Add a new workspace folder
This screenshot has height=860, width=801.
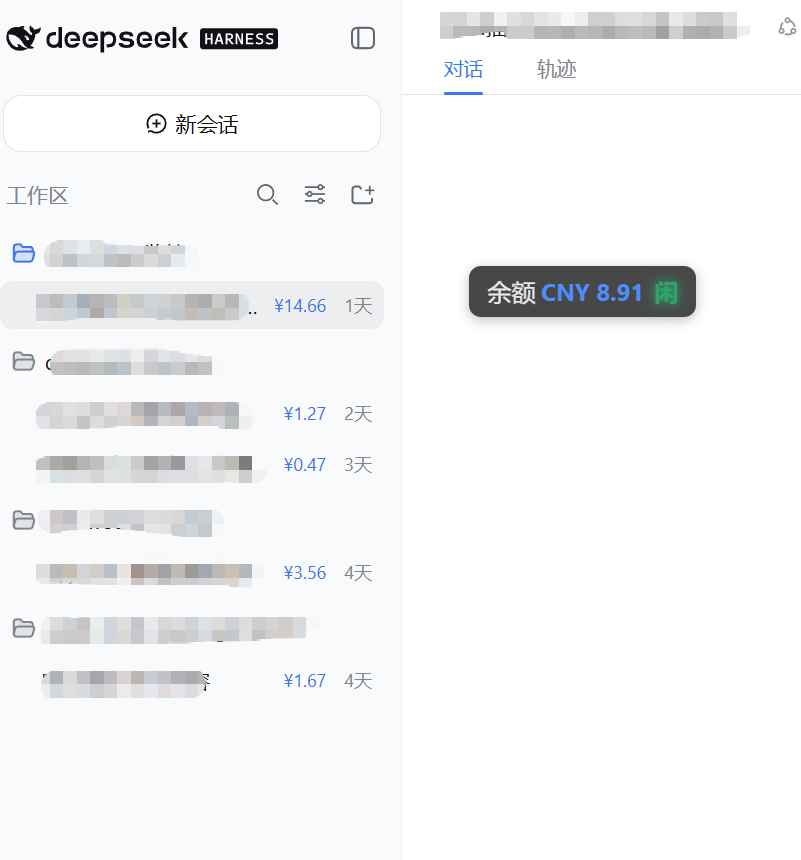pos(363,195)
